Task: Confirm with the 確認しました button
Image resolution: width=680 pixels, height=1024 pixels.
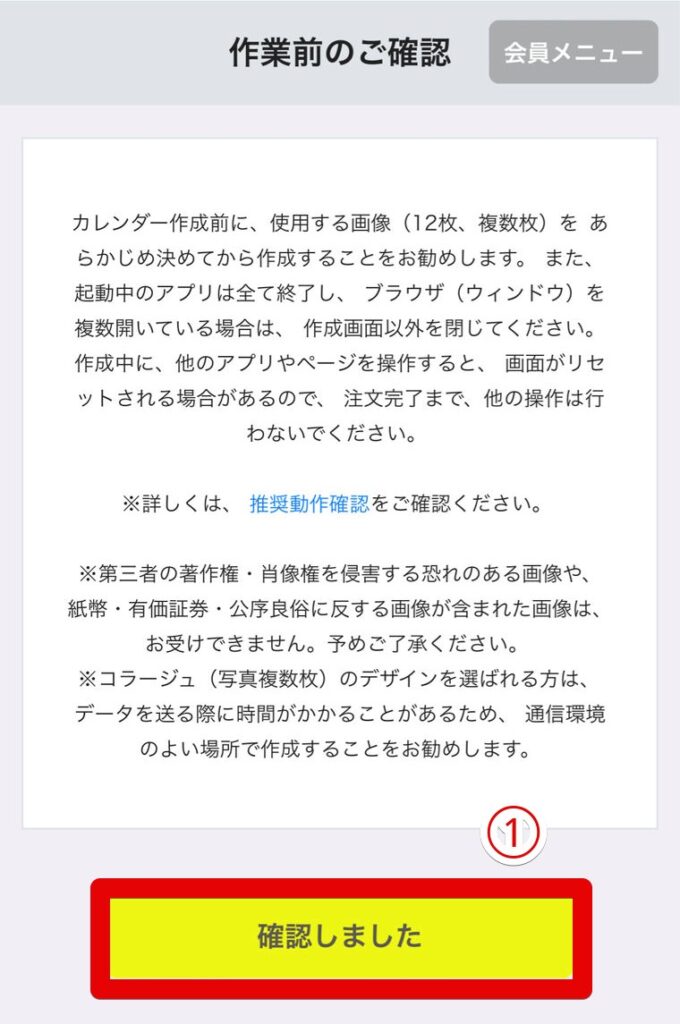Action: (x=341, y=937)
